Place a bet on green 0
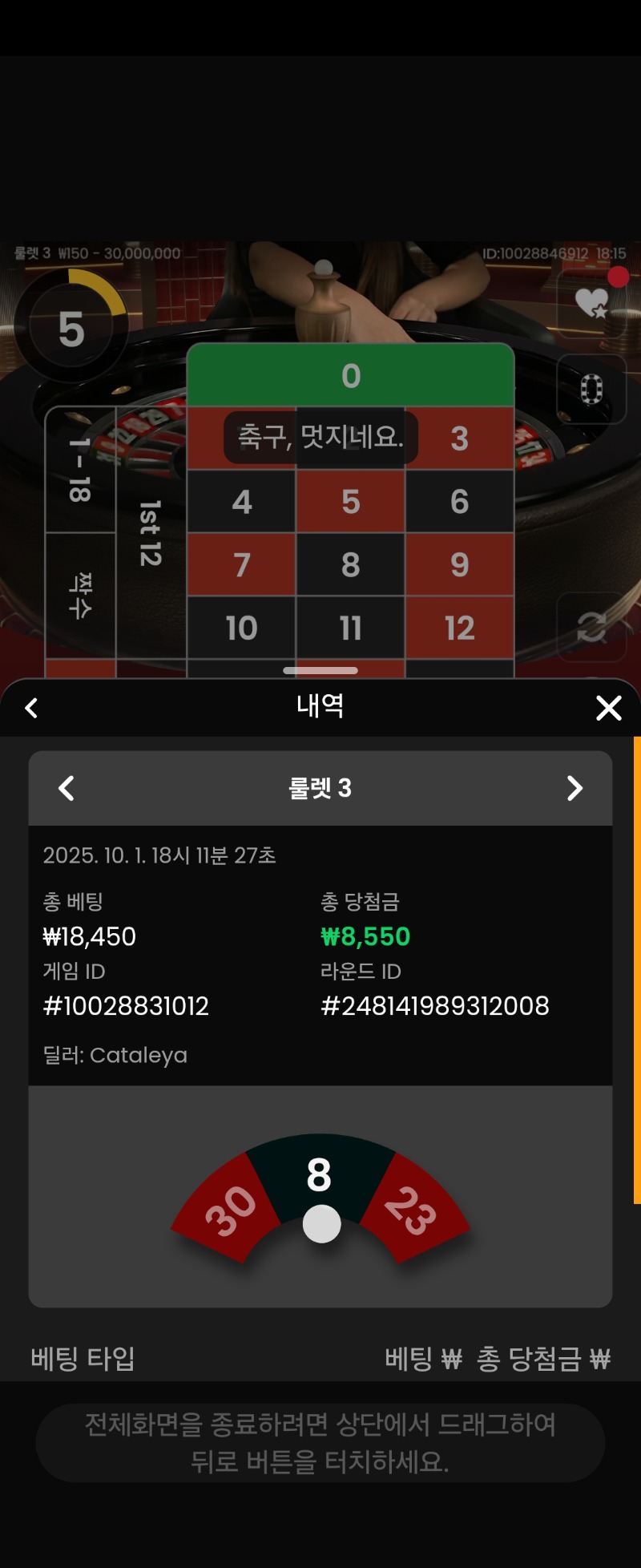 (x=350, y=375)
